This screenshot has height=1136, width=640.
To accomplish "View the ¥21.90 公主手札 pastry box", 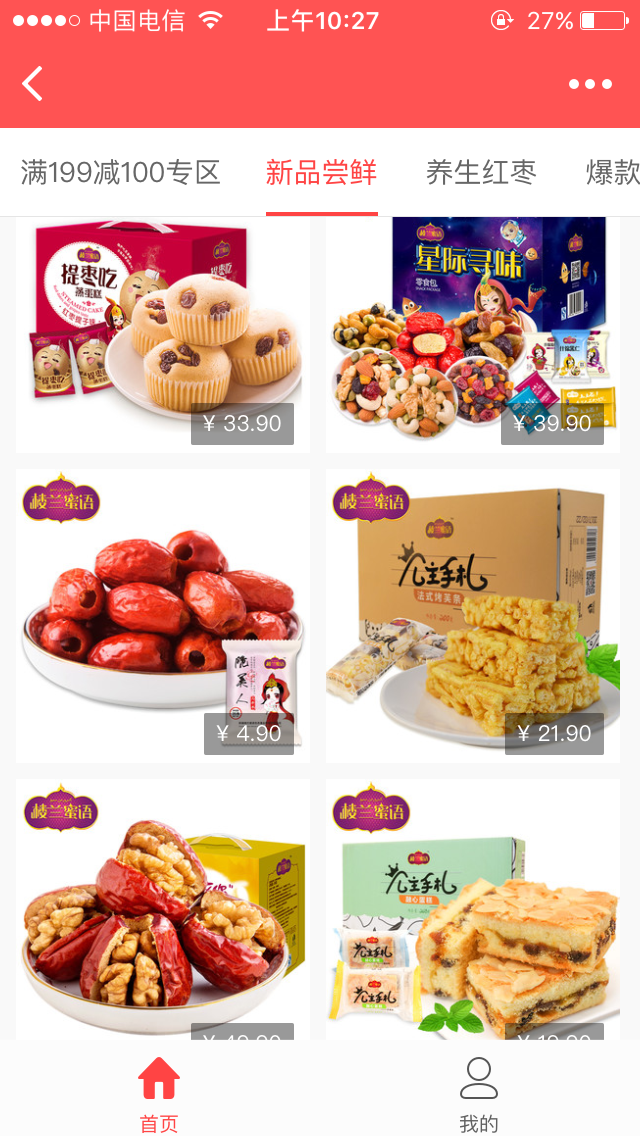I will [473, 615].
